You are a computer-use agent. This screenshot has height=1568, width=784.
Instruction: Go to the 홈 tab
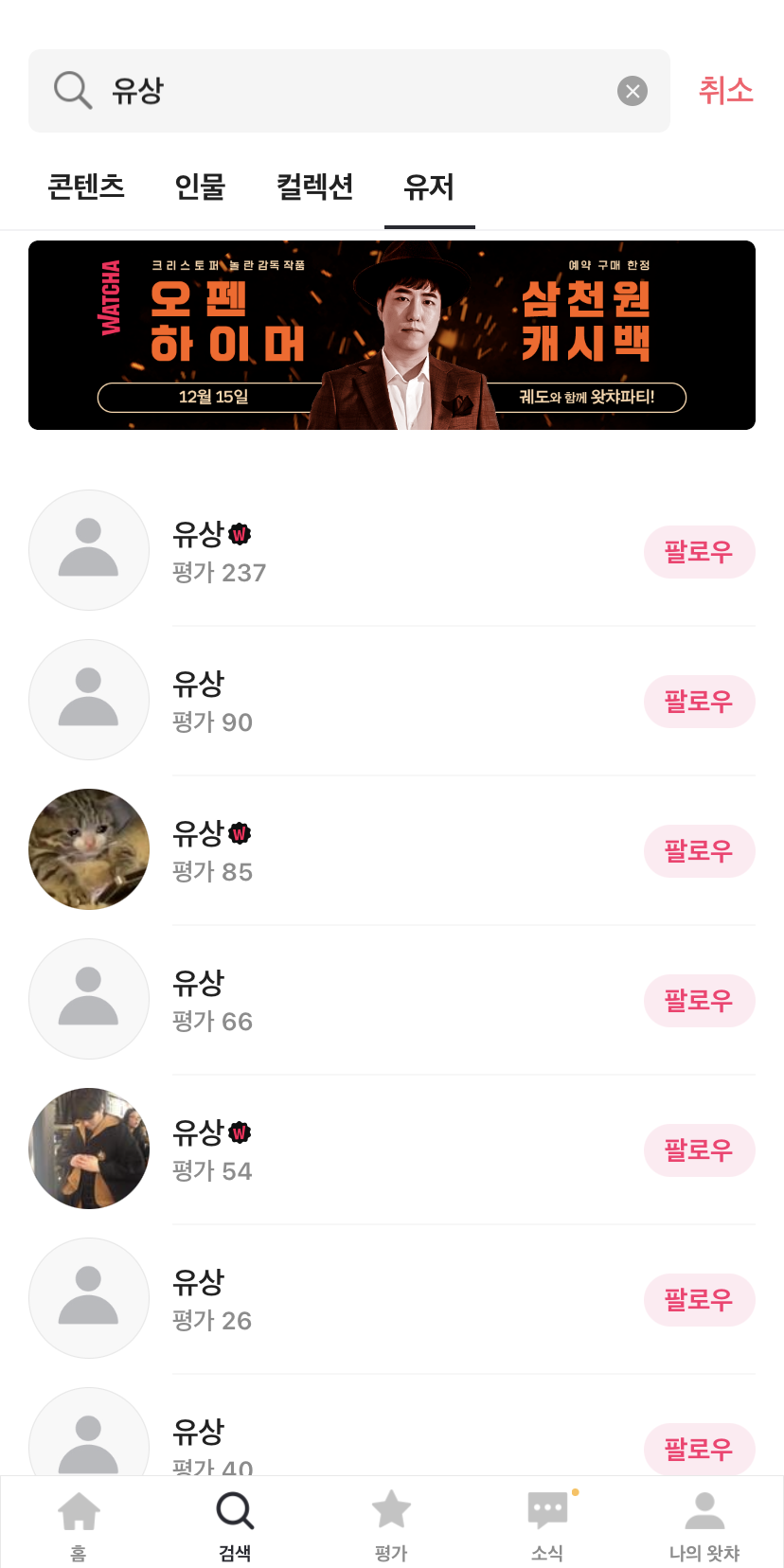point(79,1523)
